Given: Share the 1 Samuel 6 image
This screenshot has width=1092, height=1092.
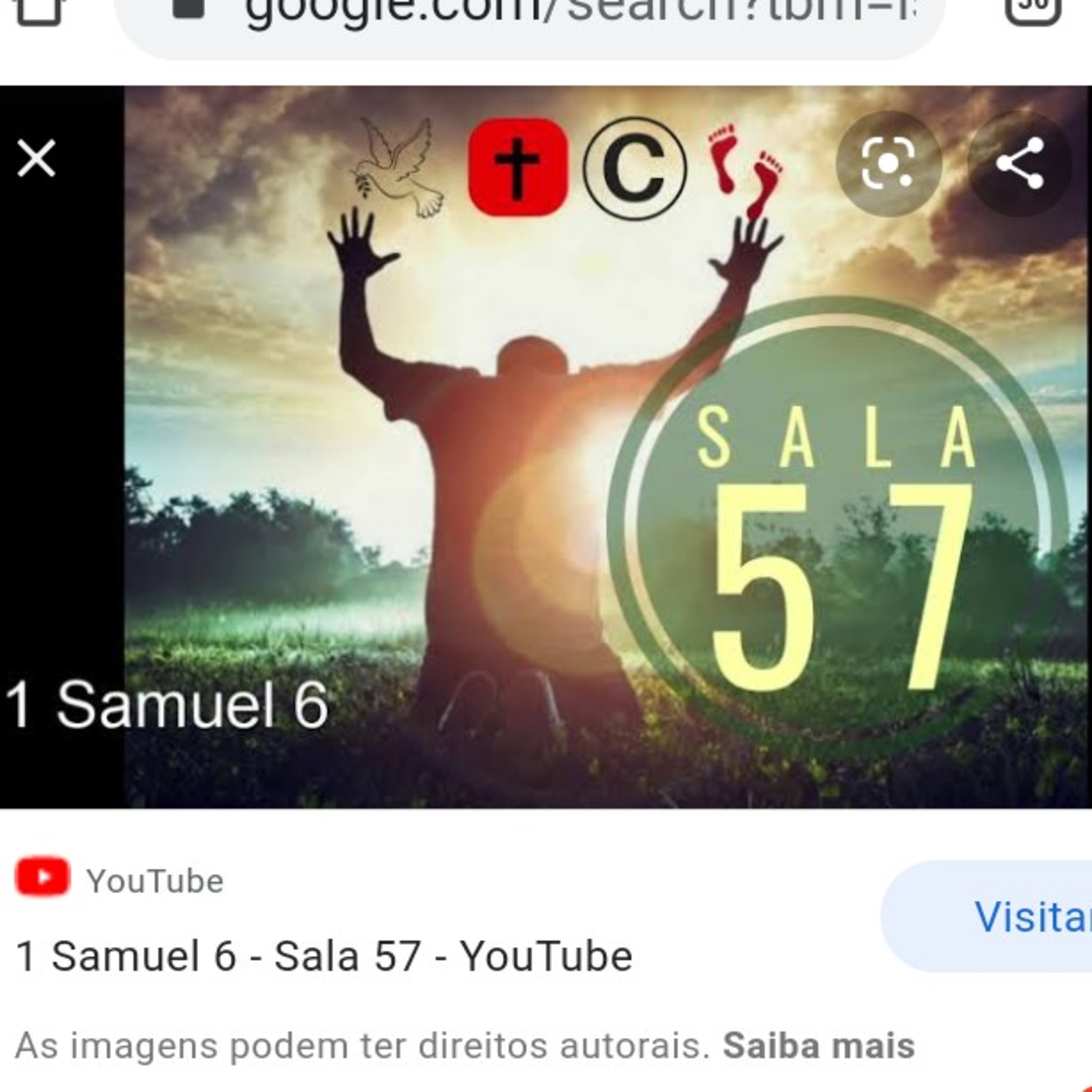Looking at the screenshot, I should 1020,164.
